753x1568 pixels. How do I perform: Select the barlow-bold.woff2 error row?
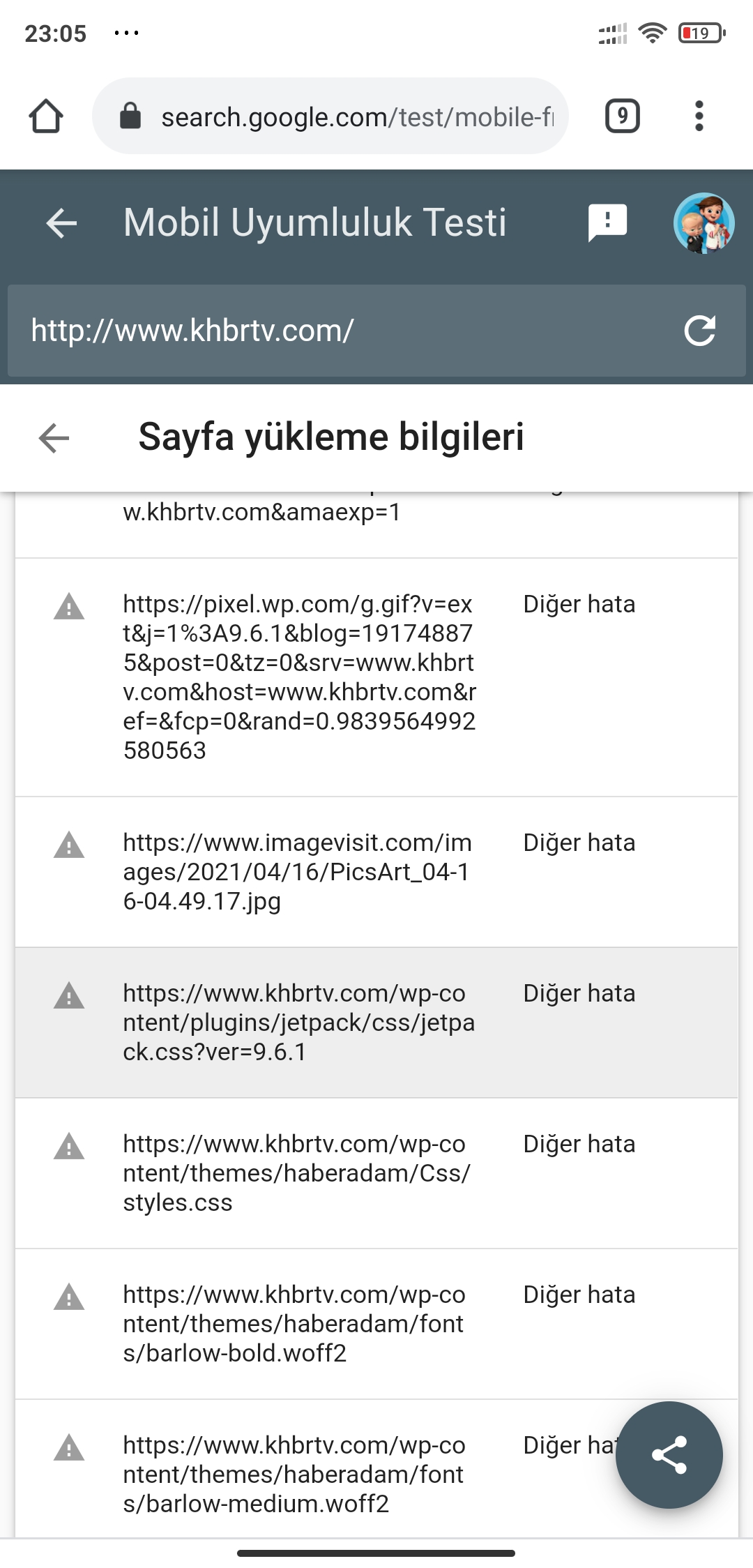point(376,1324)
